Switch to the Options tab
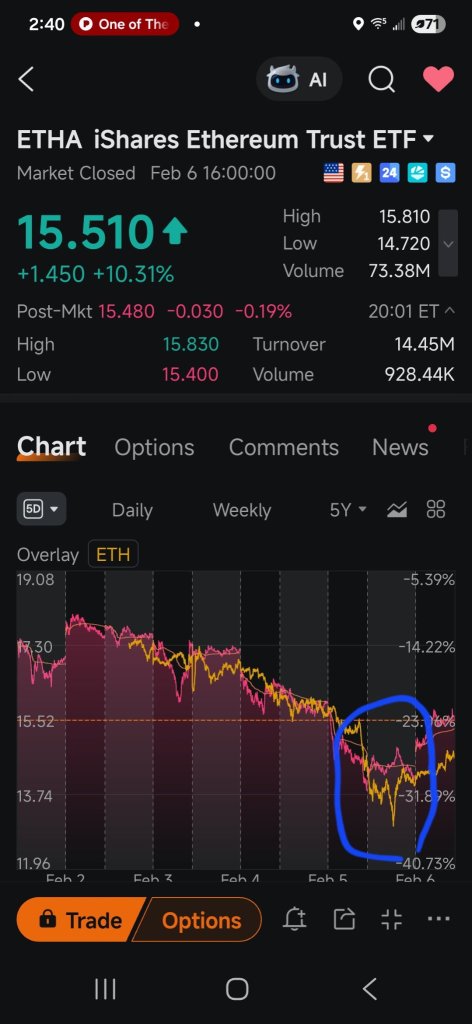472x1024 pixels. tap(154, 447)
